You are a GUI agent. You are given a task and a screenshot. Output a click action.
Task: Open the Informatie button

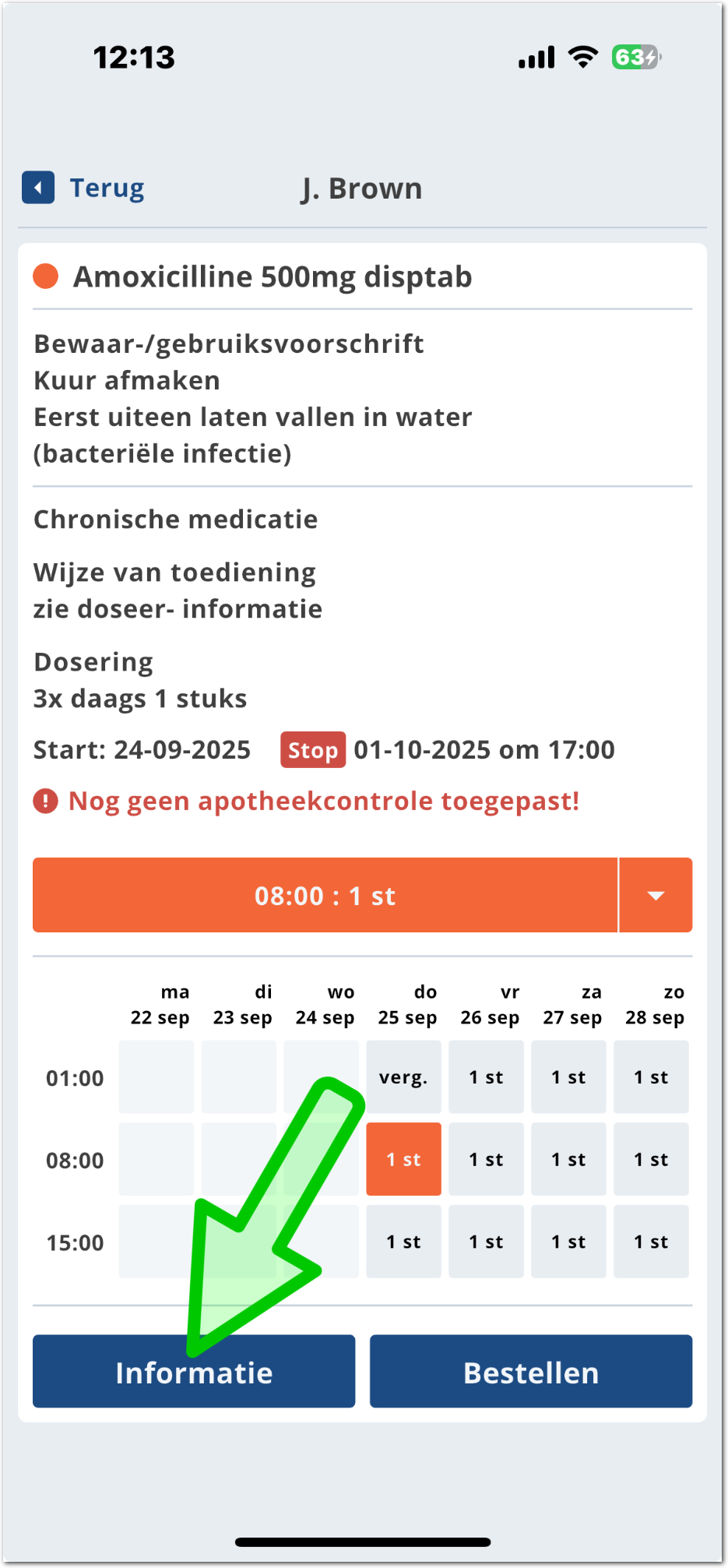[194, 1372]
